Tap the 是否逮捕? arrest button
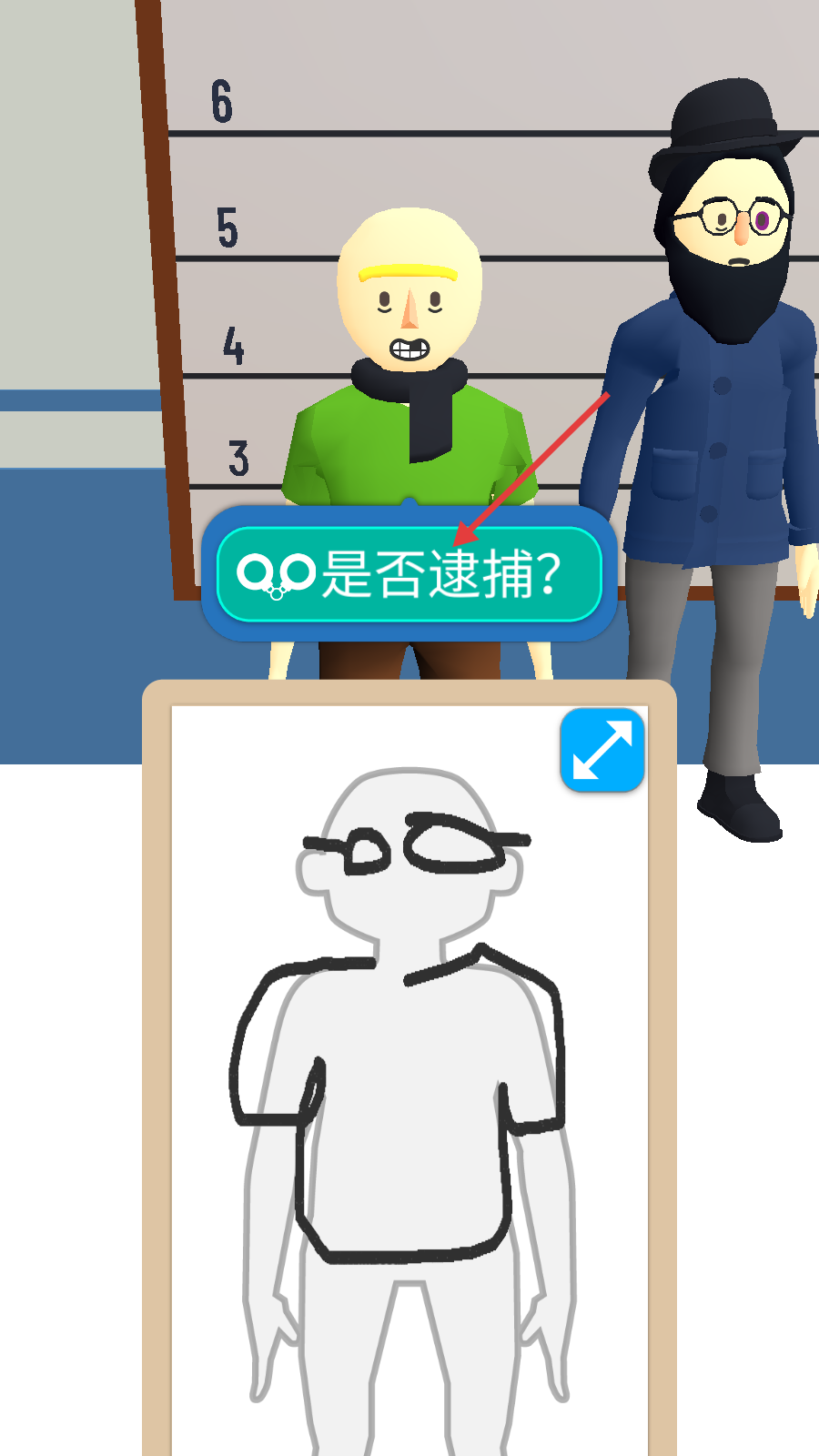819x1456 pixels. click(409, 574)
